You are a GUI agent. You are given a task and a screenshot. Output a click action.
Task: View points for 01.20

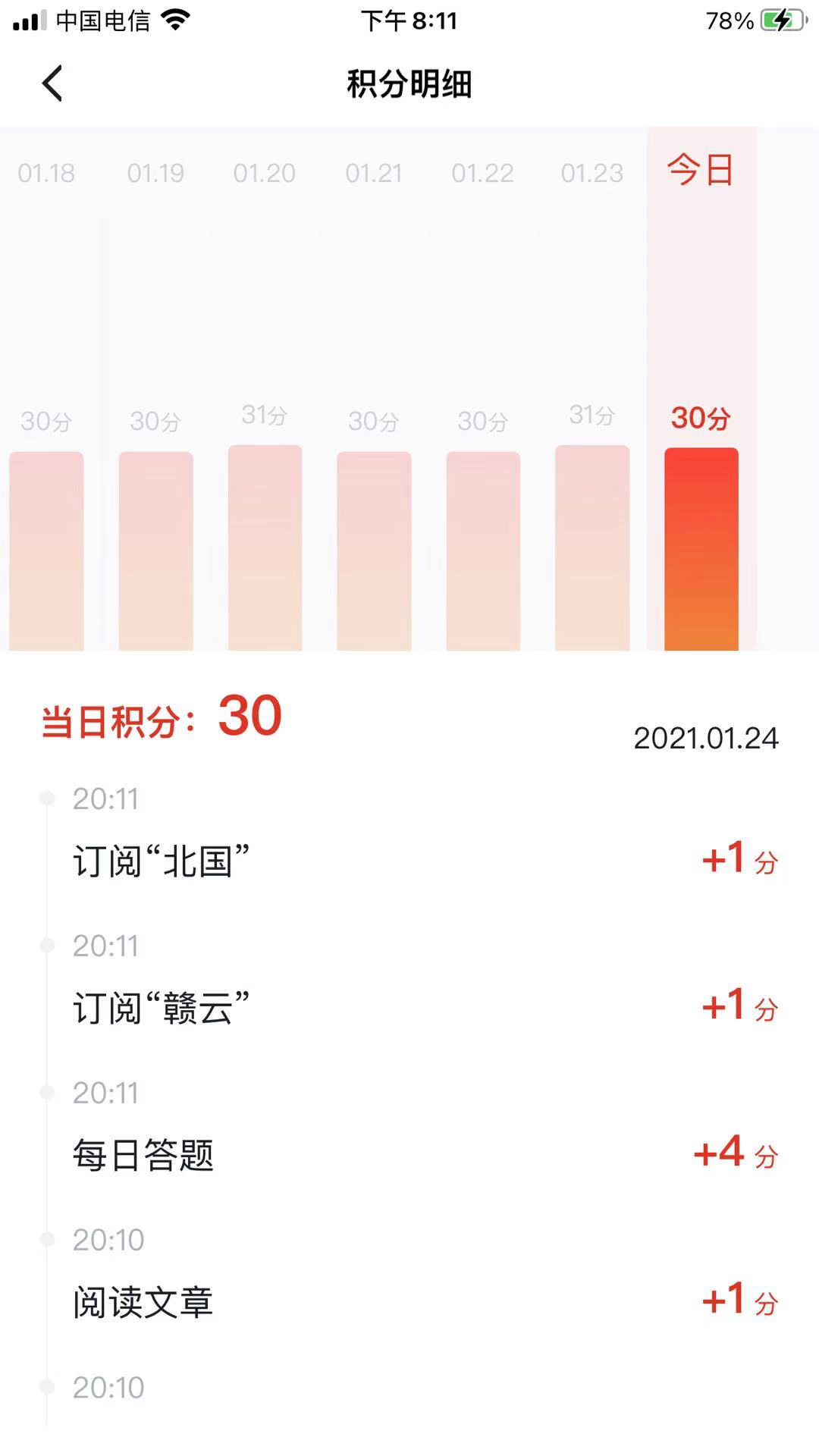click(x=265, y=548)
